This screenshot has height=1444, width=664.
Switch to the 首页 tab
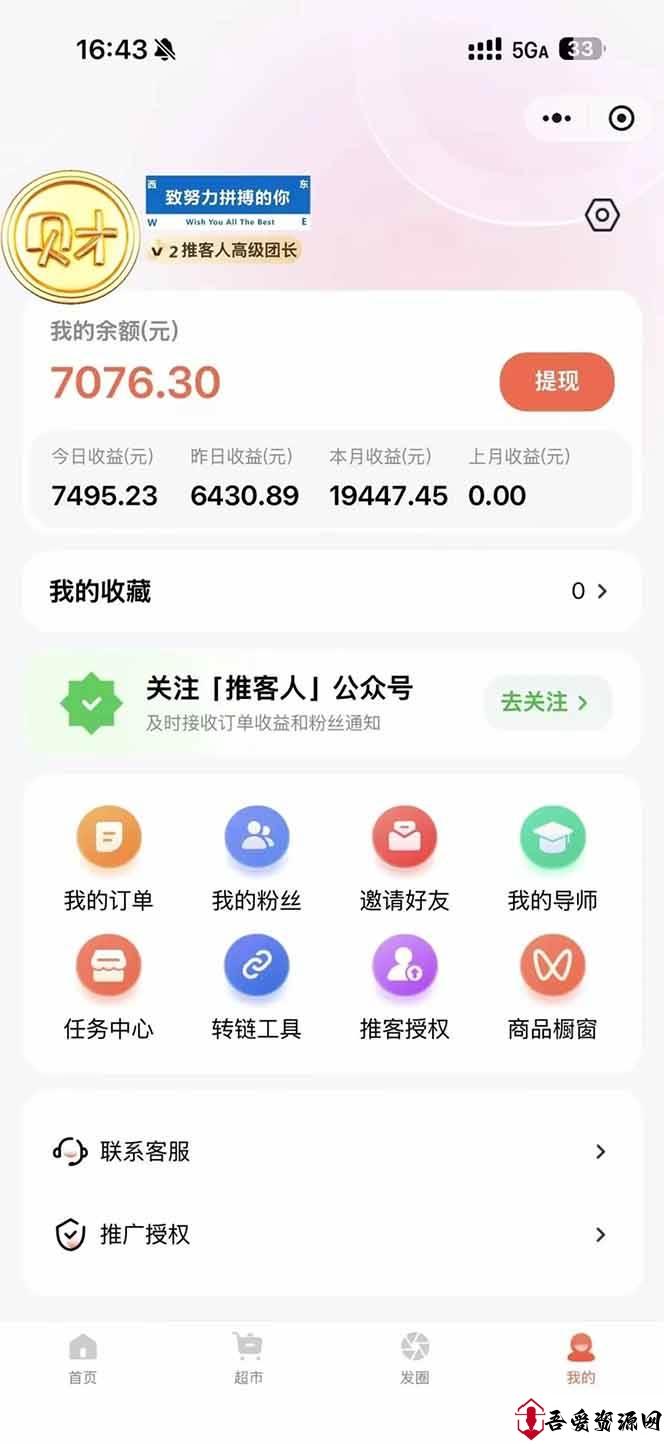(x=83, y=1359)
